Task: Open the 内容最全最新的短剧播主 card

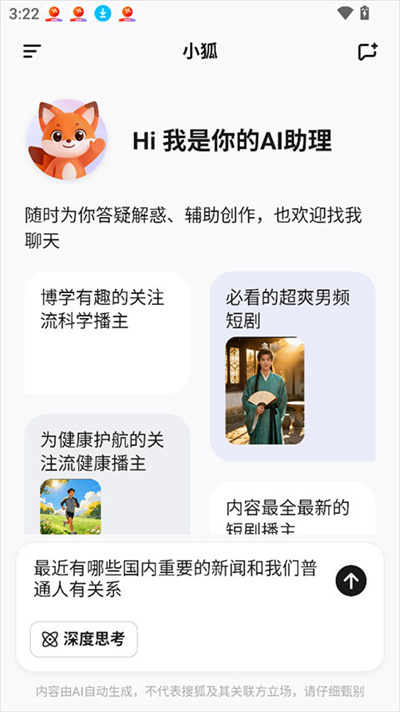Action: 293,509
